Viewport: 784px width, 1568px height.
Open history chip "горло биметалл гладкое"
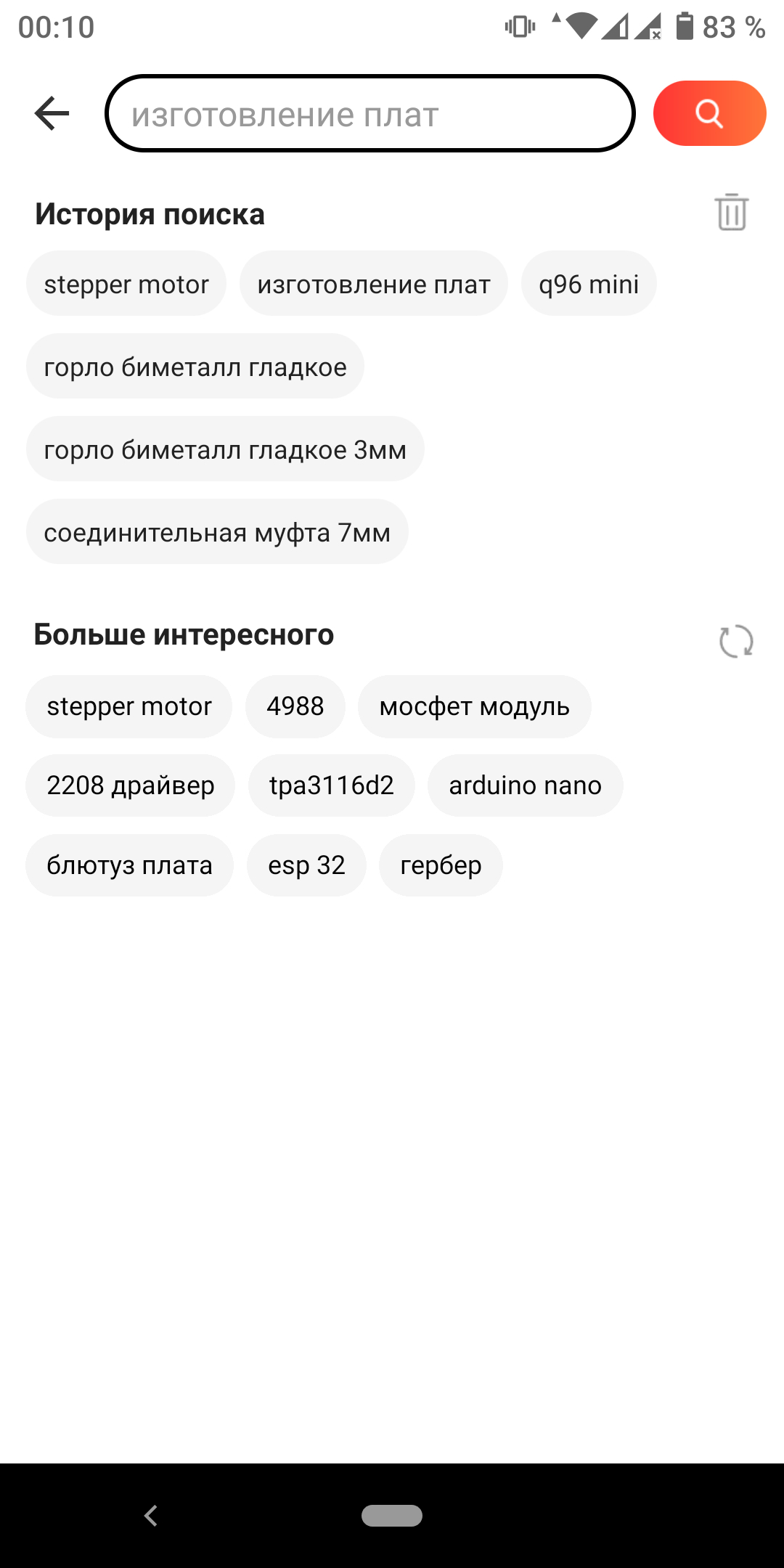[x=195, y=367]
